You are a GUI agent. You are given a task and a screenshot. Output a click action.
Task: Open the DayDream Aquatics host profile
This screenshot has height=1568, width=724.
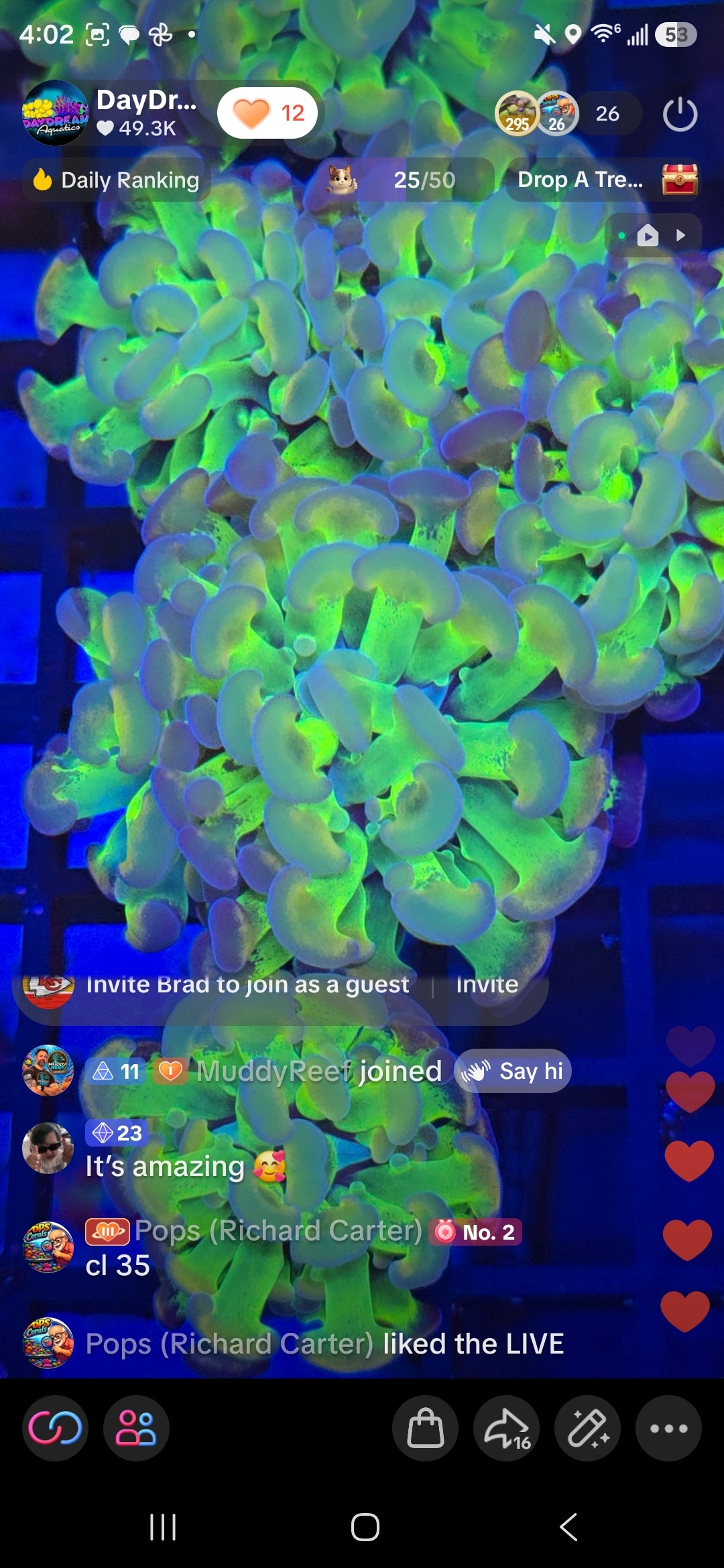tap(55, 113)
